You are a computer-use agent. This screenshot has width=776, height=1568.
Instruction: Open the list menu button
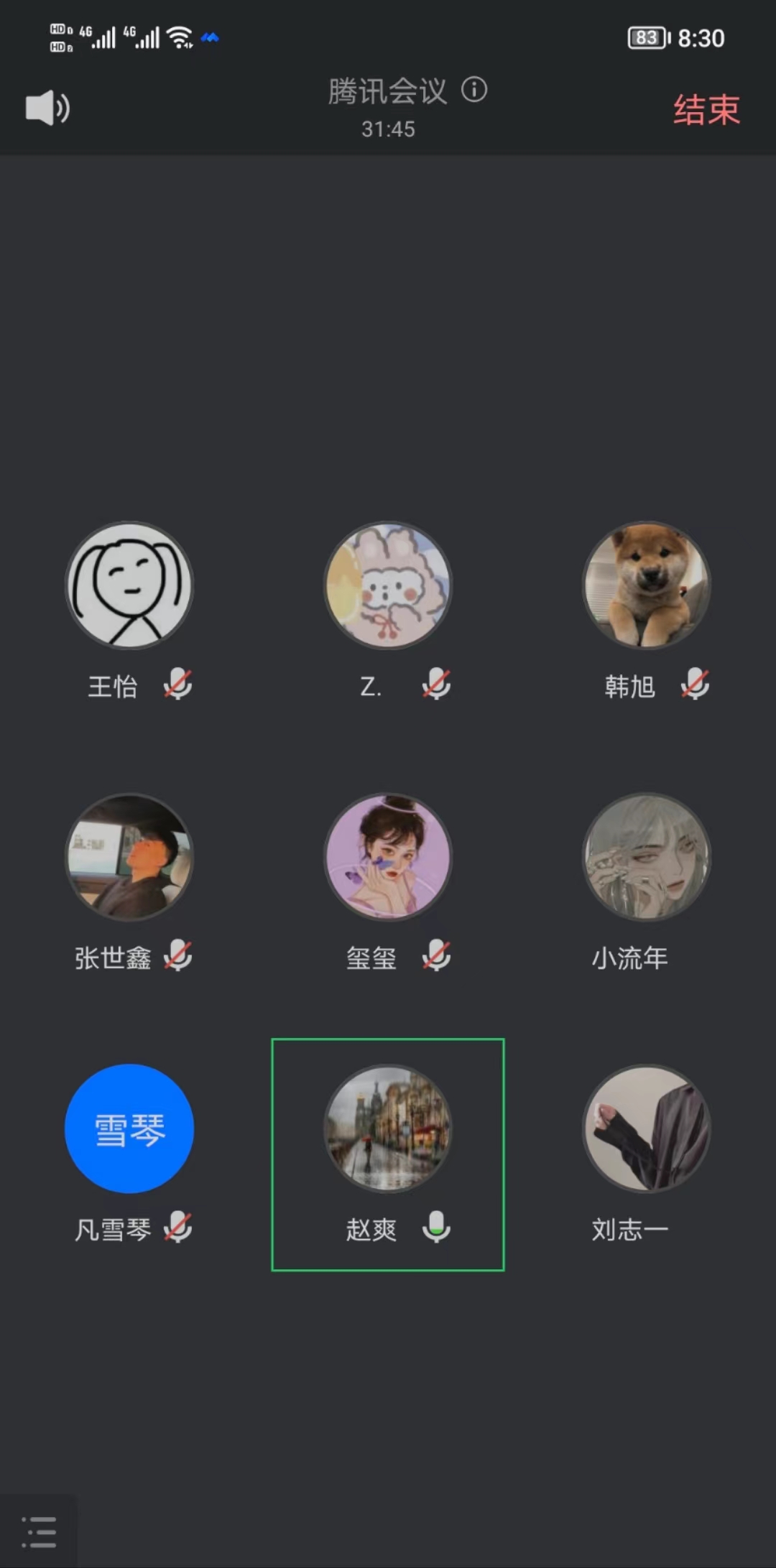pyautogui.click(x=39, y=1531)
